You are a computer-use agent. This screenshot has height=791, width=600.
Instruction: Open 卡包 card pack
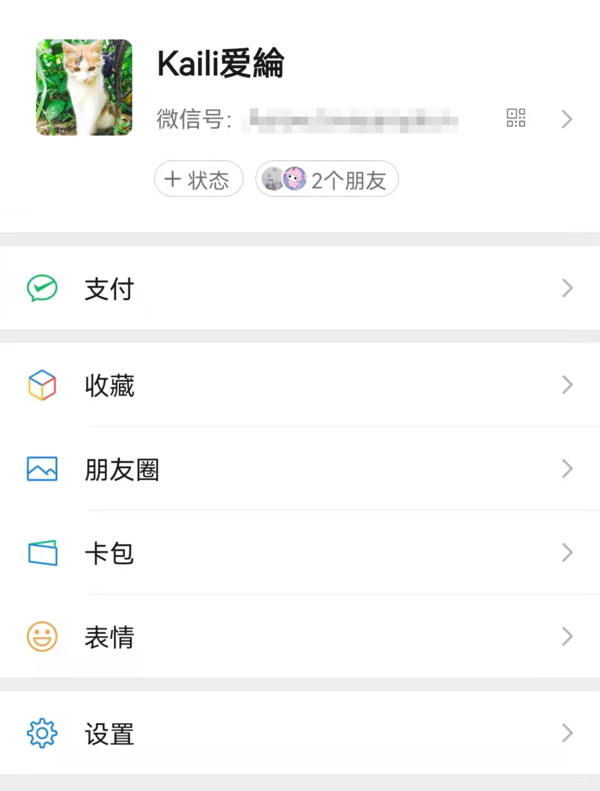[x=300, y=553]
